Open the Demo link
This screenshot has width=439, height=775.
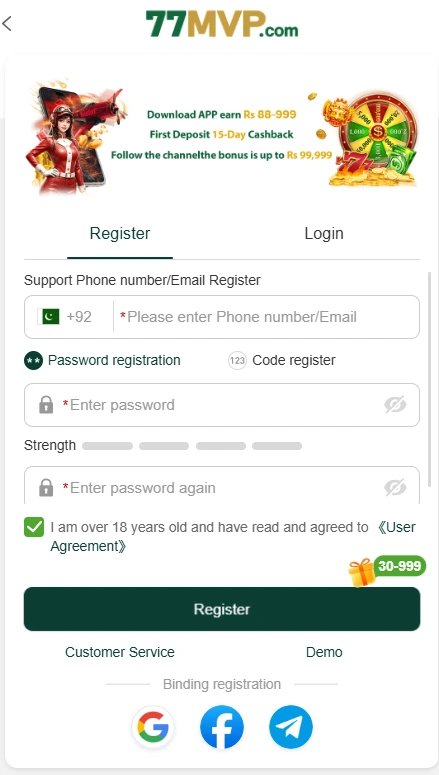[x=324, y=652]
